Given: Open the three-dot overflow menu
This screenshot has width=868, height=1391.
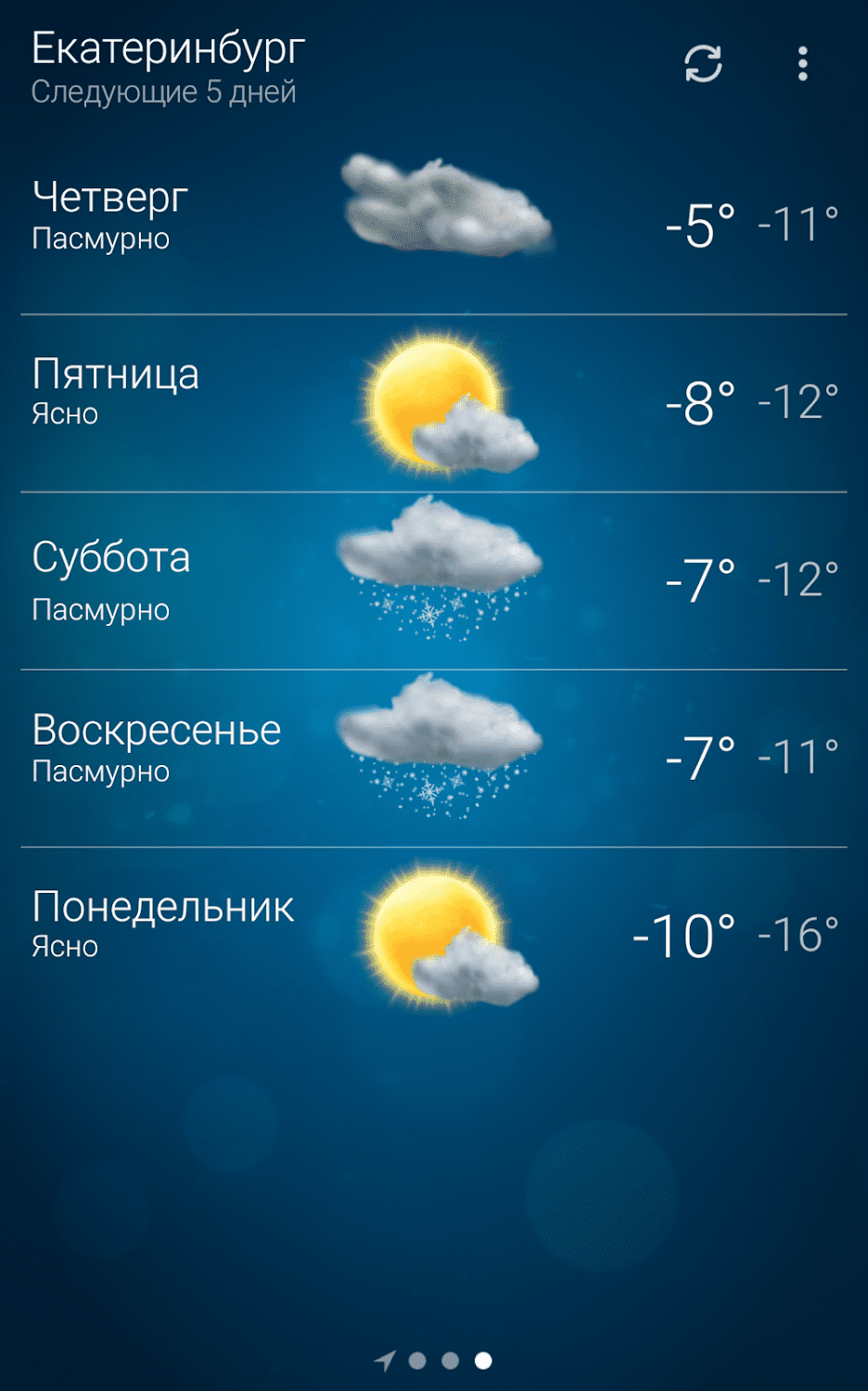Looking at the screenshot, I should 803,64.
